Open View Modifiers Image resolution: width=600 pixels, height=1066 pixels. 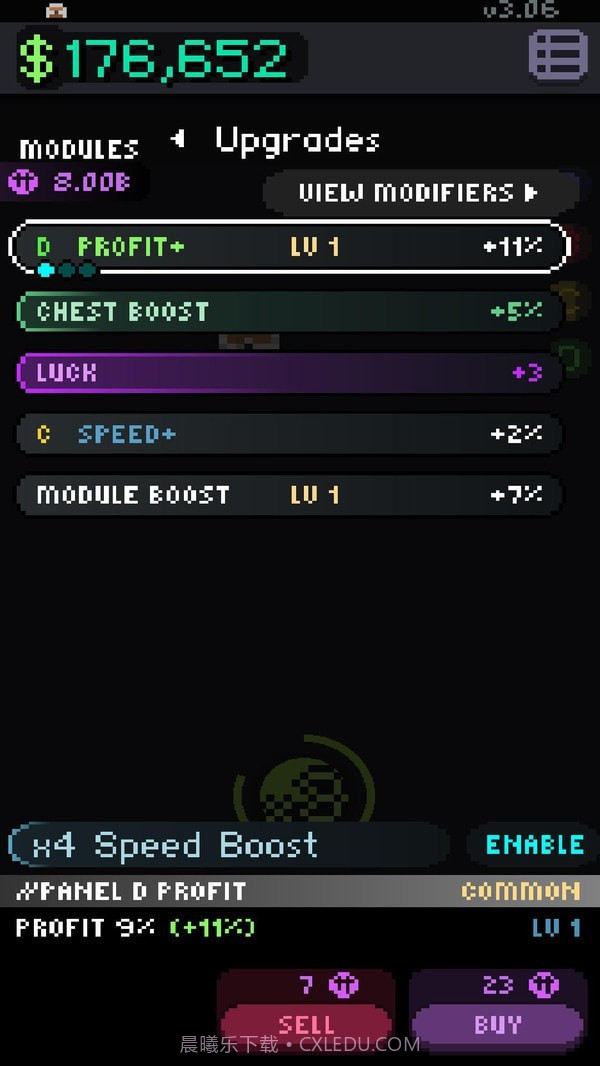point(419,192)
